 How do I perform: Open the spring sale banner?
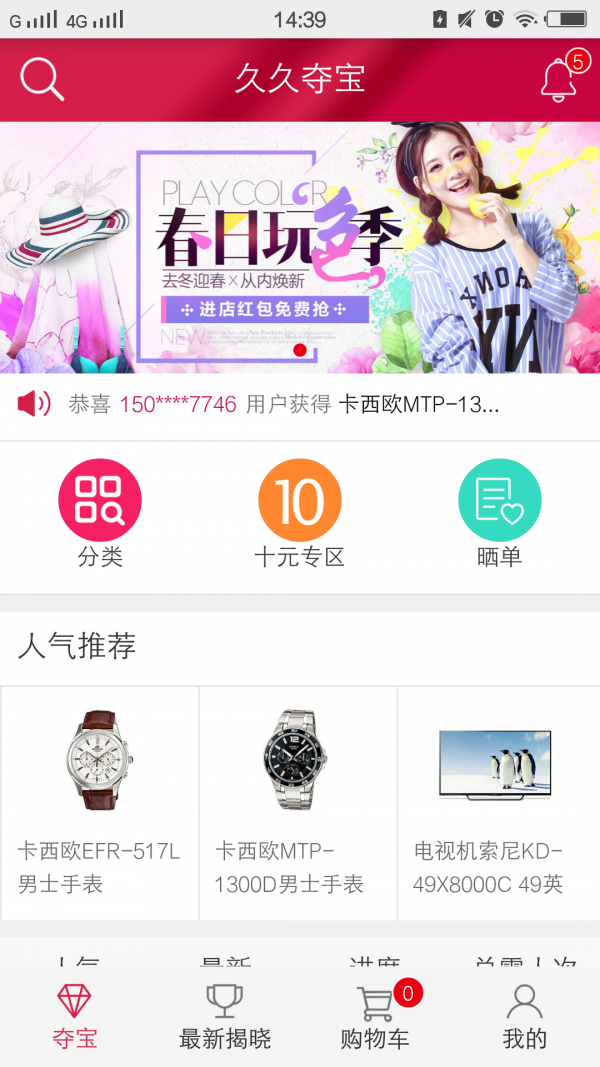tap(300, 247)
